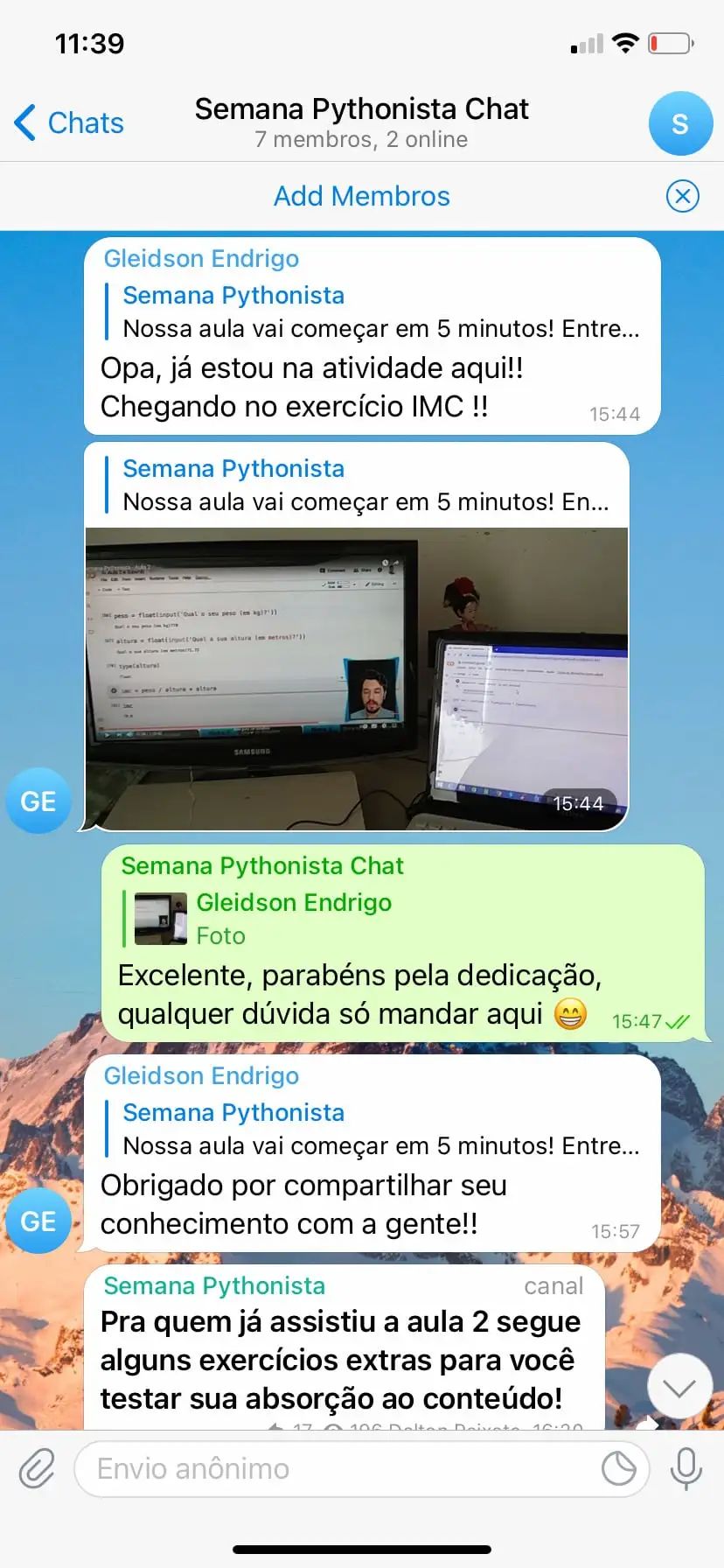
Task: Tap the grinning emoji in the green message
Action: [569, 1015]
